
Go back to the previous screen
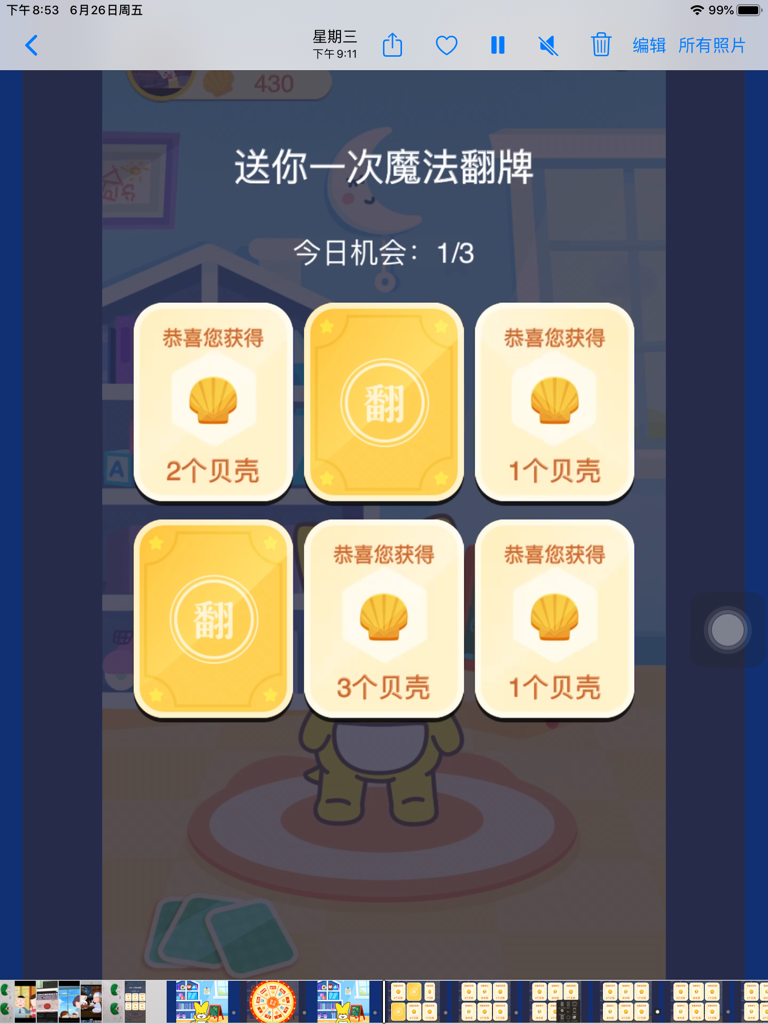pyautogui.click(x=32, y=45)
